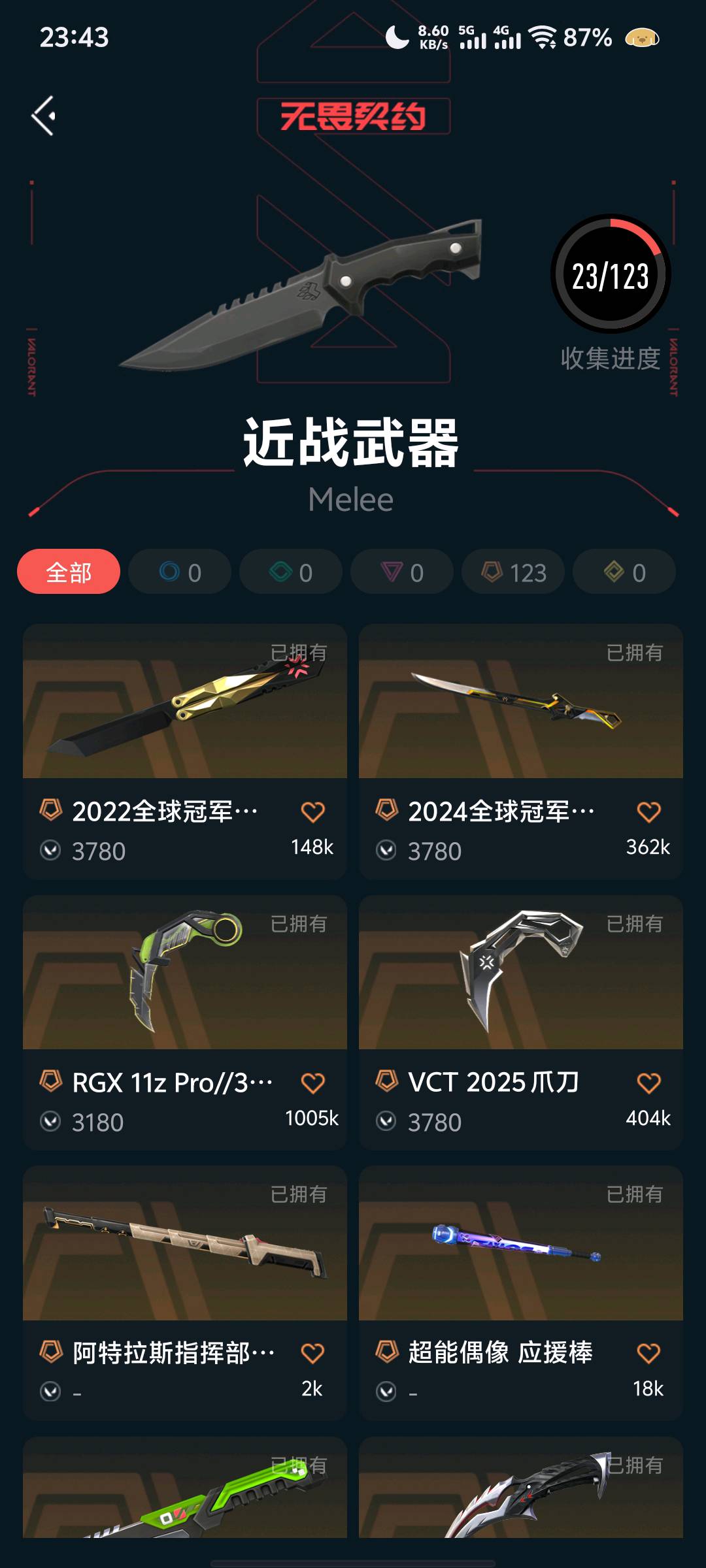Open the VCT 2025 爪刀 card
Image resolution: width=706 pixels, height=1568 pixels.
521,973
